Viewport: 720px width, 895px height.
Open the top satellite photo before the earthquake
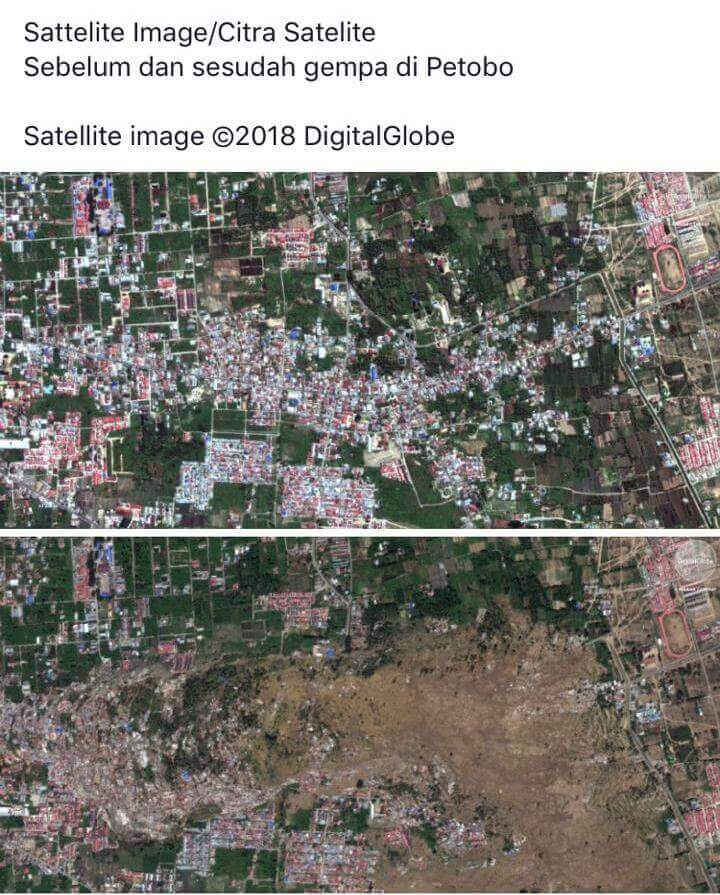coord(360,350)
